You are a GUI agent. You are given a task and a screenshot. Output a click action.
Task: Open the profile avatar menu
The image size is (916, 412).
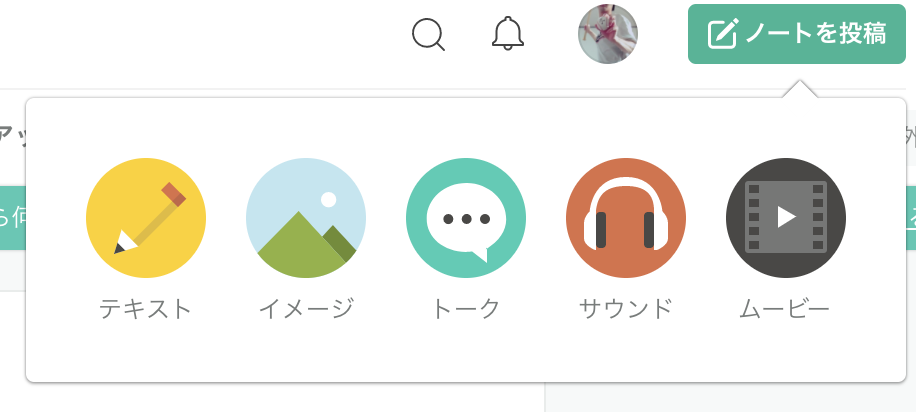point(608,34)
